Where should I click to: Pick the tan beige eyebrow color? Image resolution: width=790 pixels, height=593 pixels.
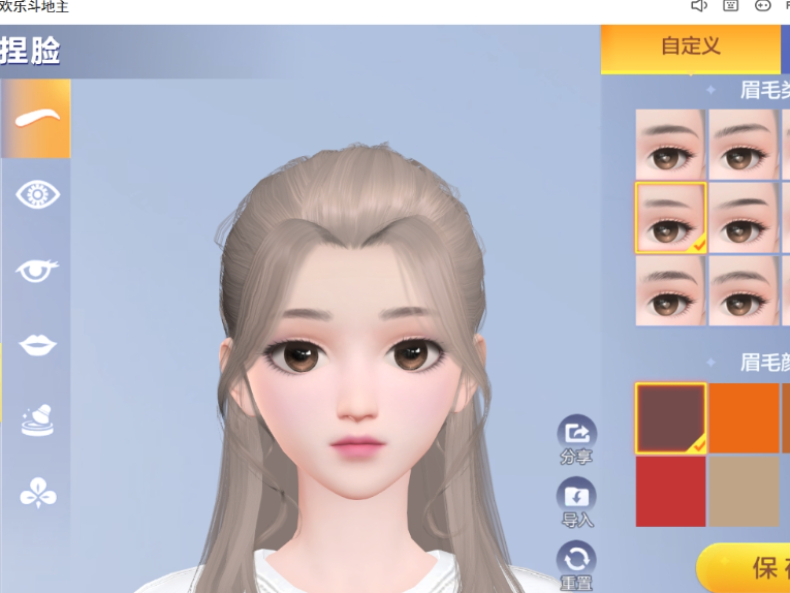[743, 491]
